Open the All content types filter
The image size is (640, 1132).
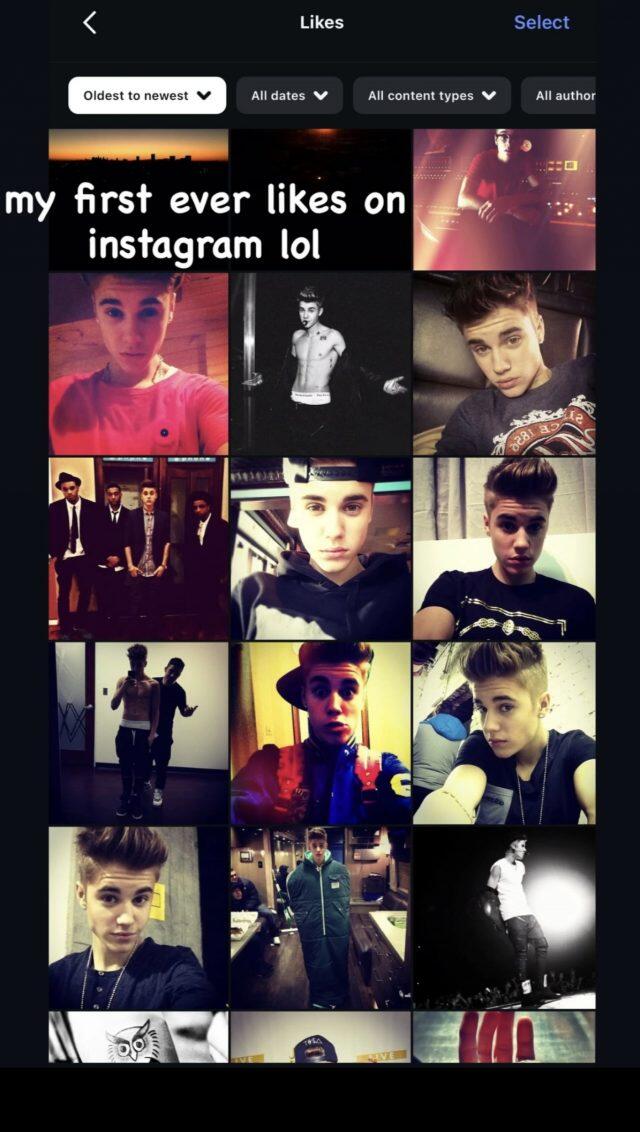point(431,96)
